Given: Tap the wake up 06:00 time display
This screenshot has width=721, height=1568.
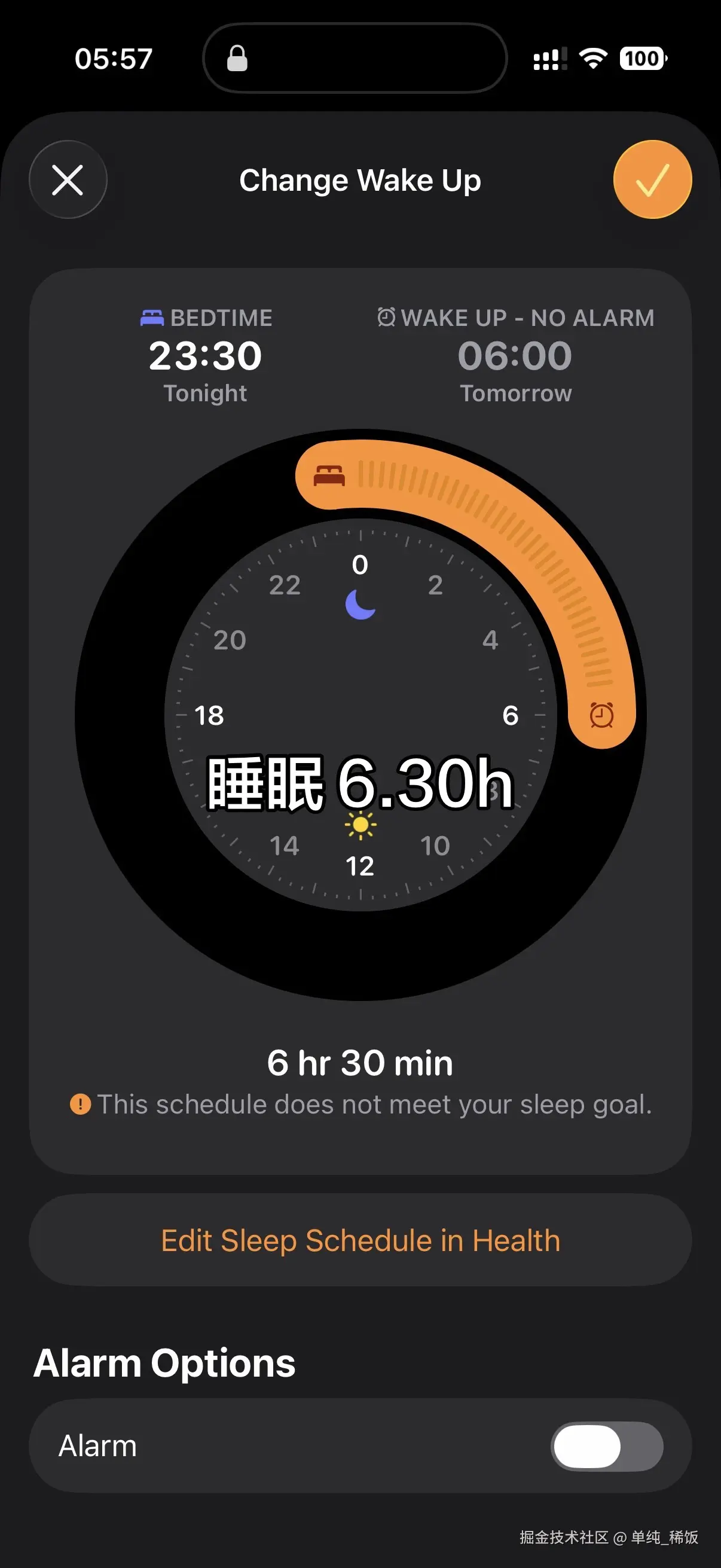Looking at the screenshot, I should point(515,356).
